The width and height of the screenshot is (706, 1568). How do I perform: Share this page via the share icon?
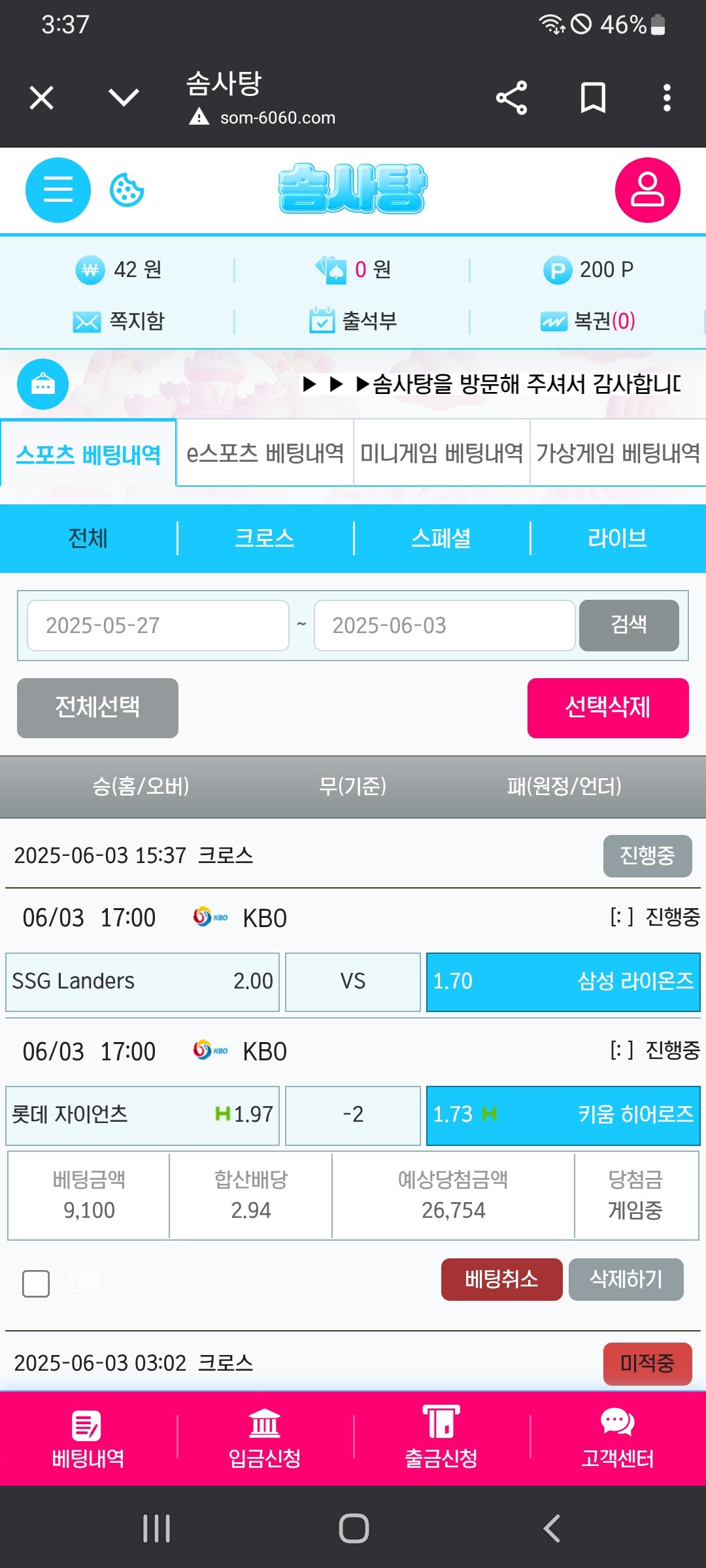tap(511, 99)
